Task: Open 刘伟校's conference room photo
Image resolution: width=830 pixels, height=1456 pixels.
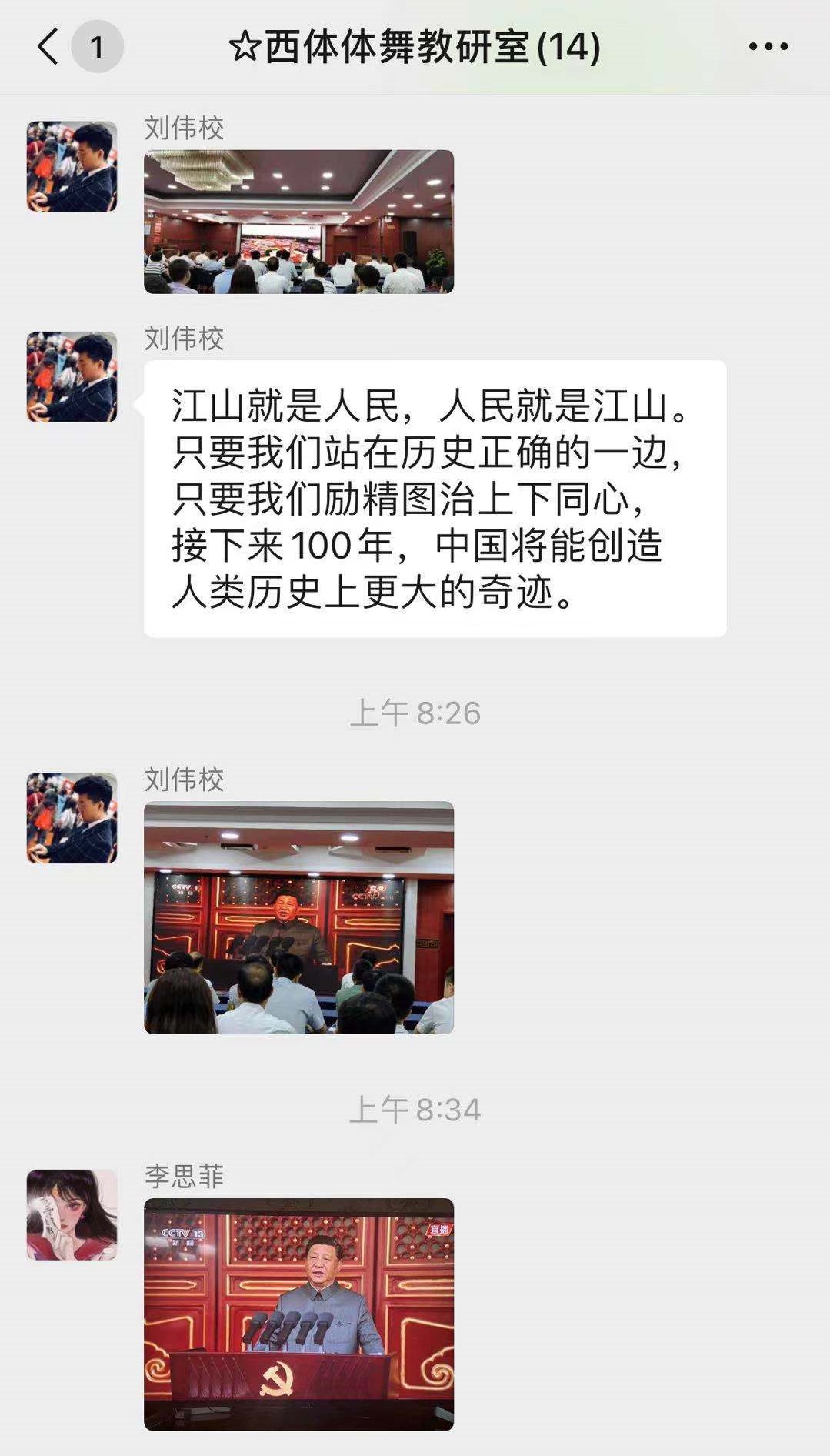Action: (x=298, y=222)
